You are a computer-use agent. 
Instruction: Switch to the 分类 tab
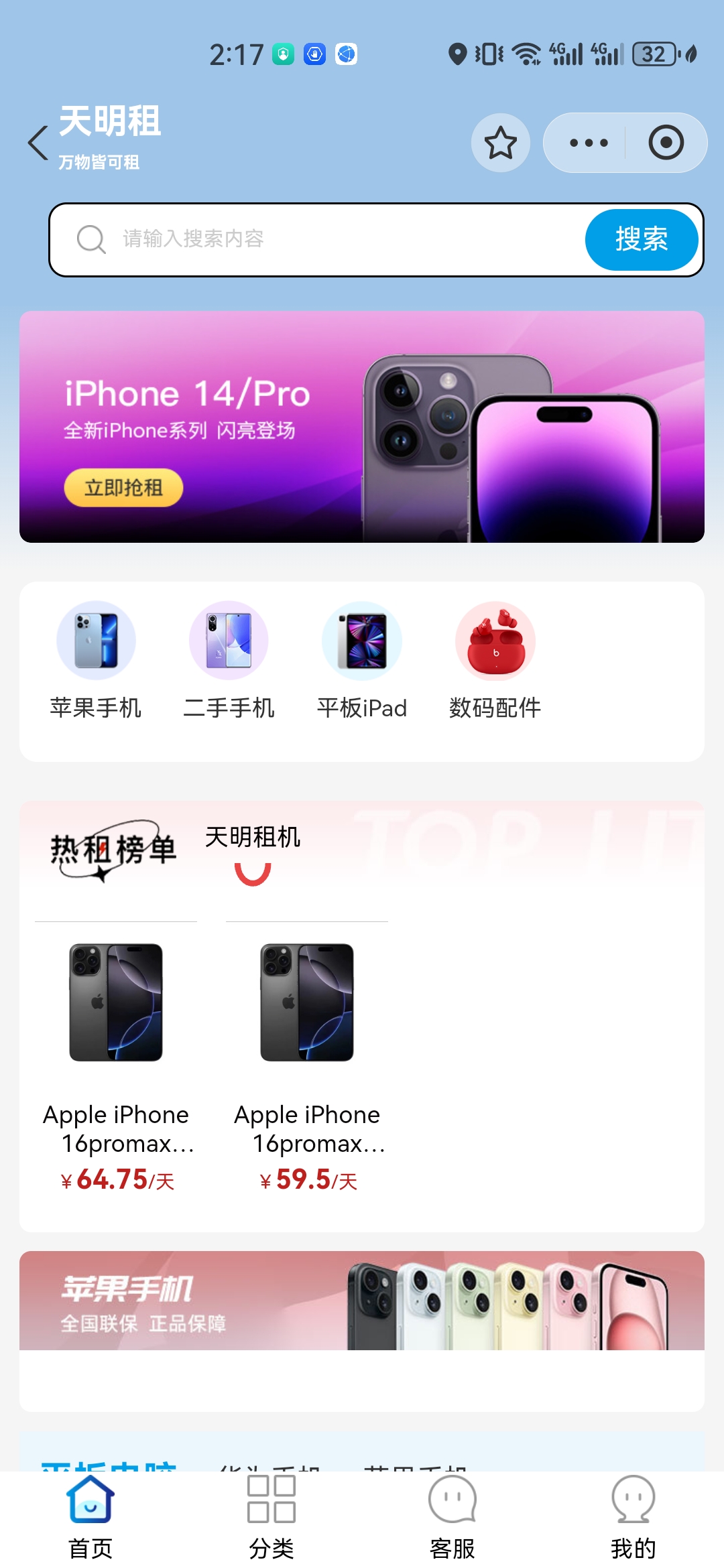[271, 1517]
